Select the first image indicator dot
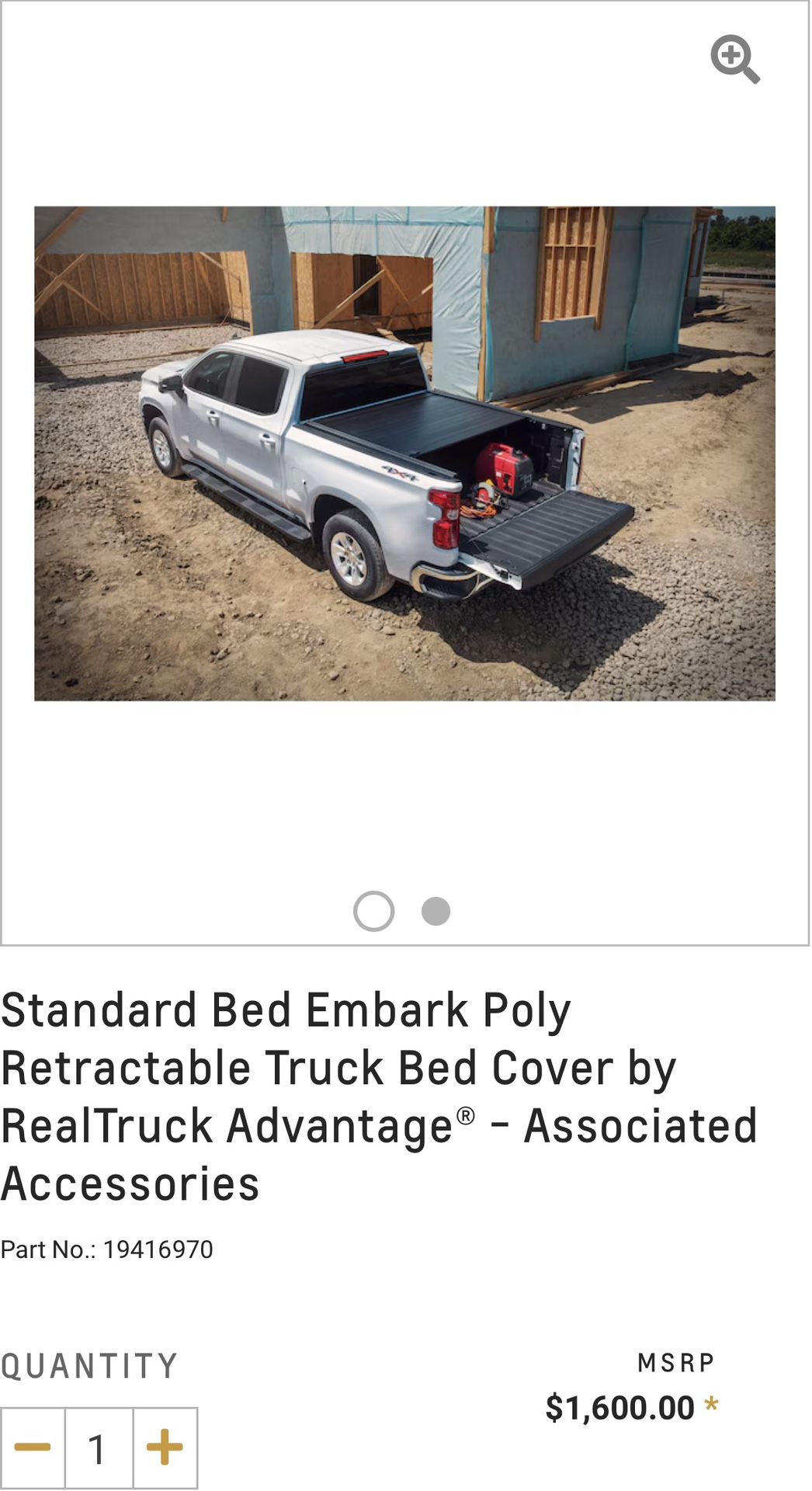 [x=373, y=911]
